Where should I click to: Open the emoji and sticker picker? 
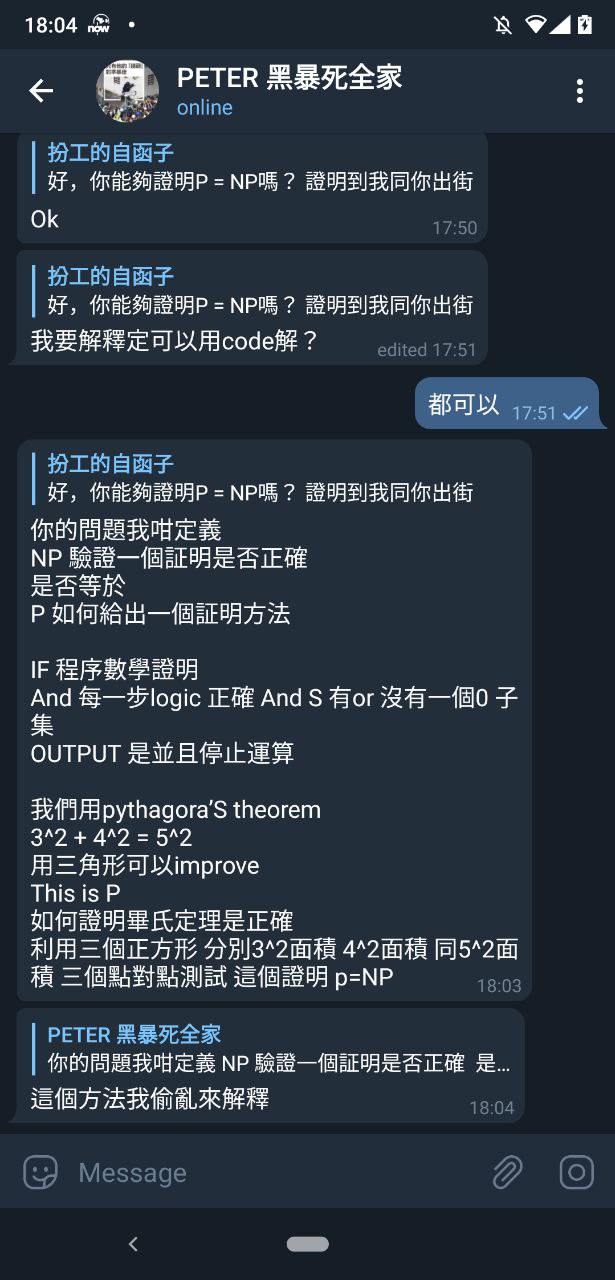click(x=41, y=1172)
